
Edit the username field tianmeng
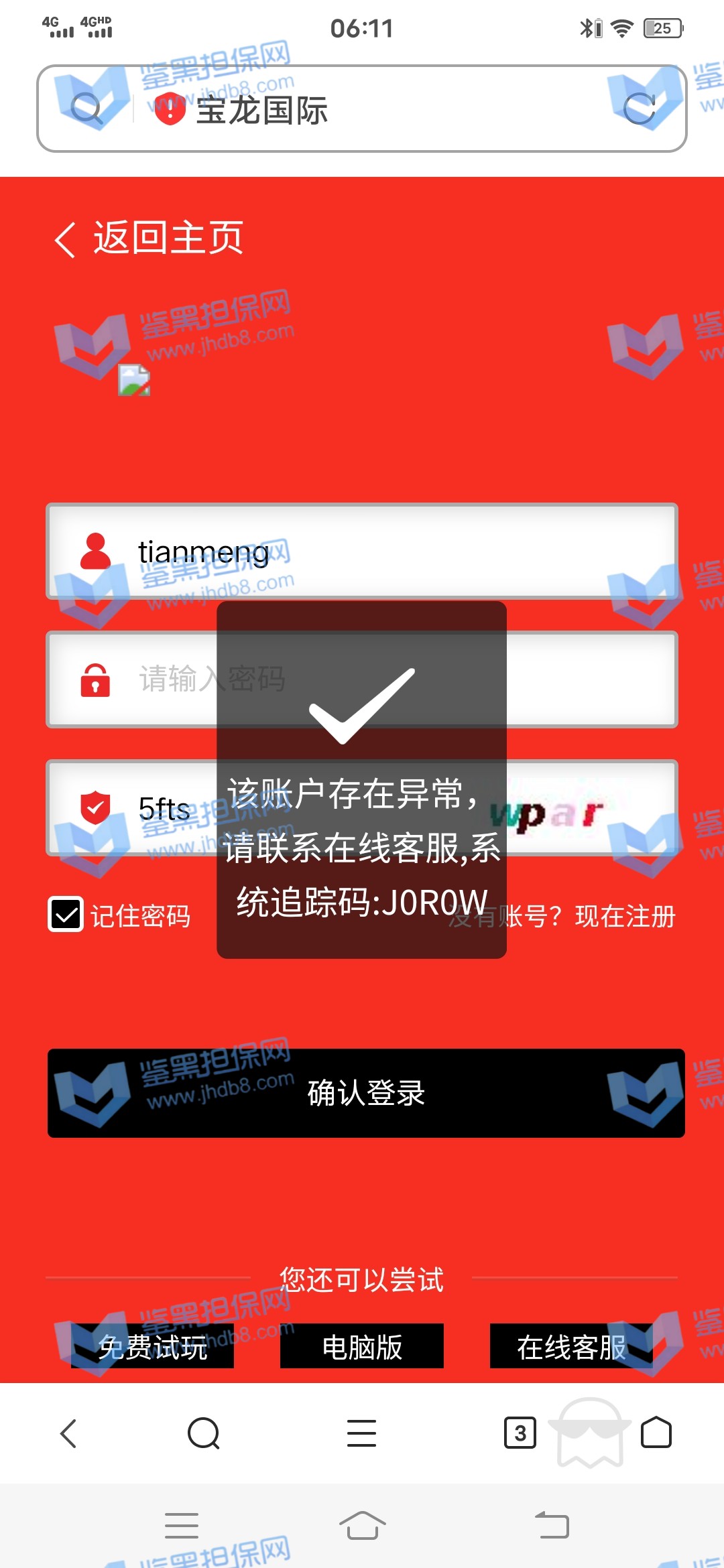click(402, 551)
